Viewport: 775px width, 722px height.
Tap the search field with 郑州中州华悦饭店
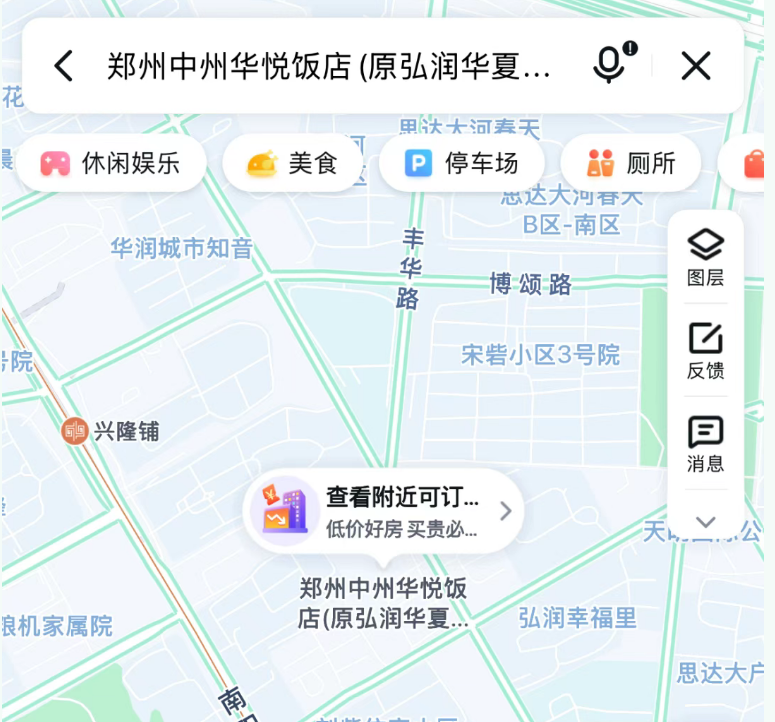point(330,67)
